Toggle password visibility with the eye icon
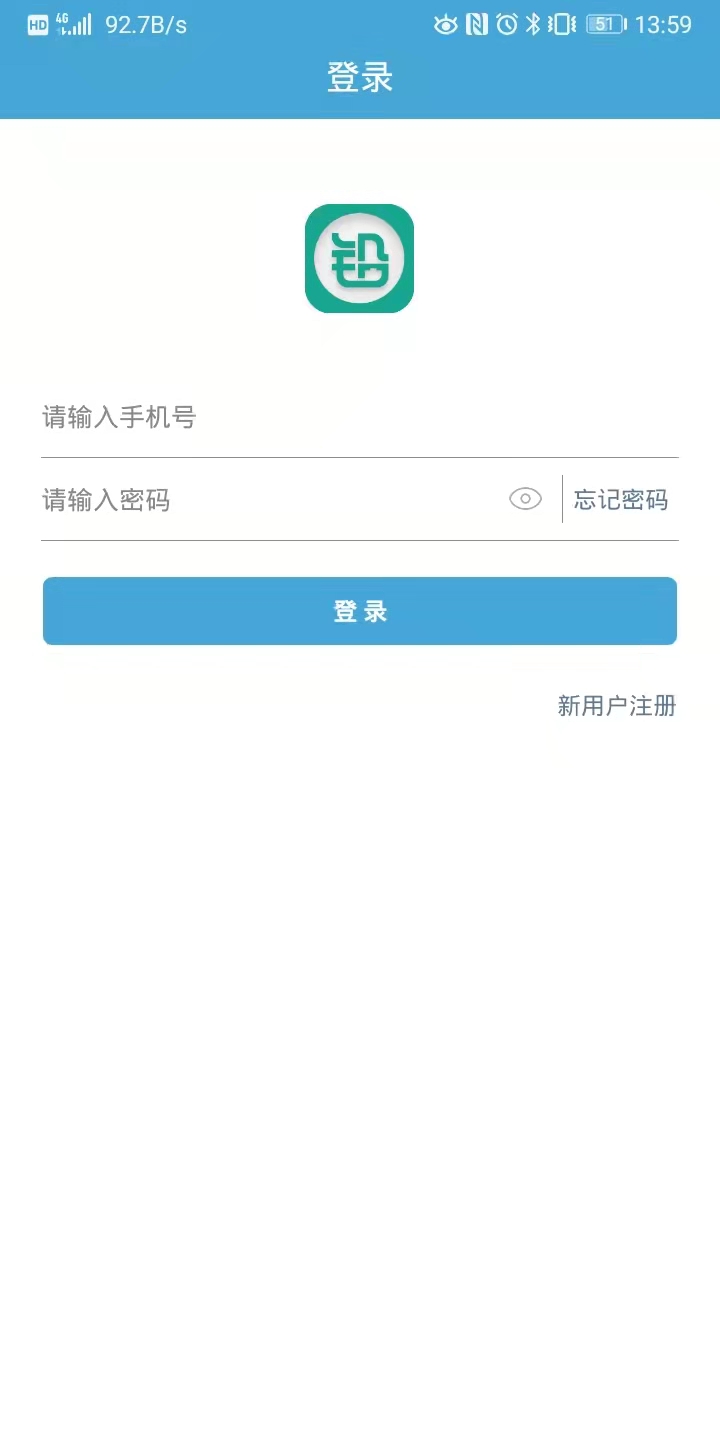Viewport: 720px width, 1440px height. coord(525,499)
